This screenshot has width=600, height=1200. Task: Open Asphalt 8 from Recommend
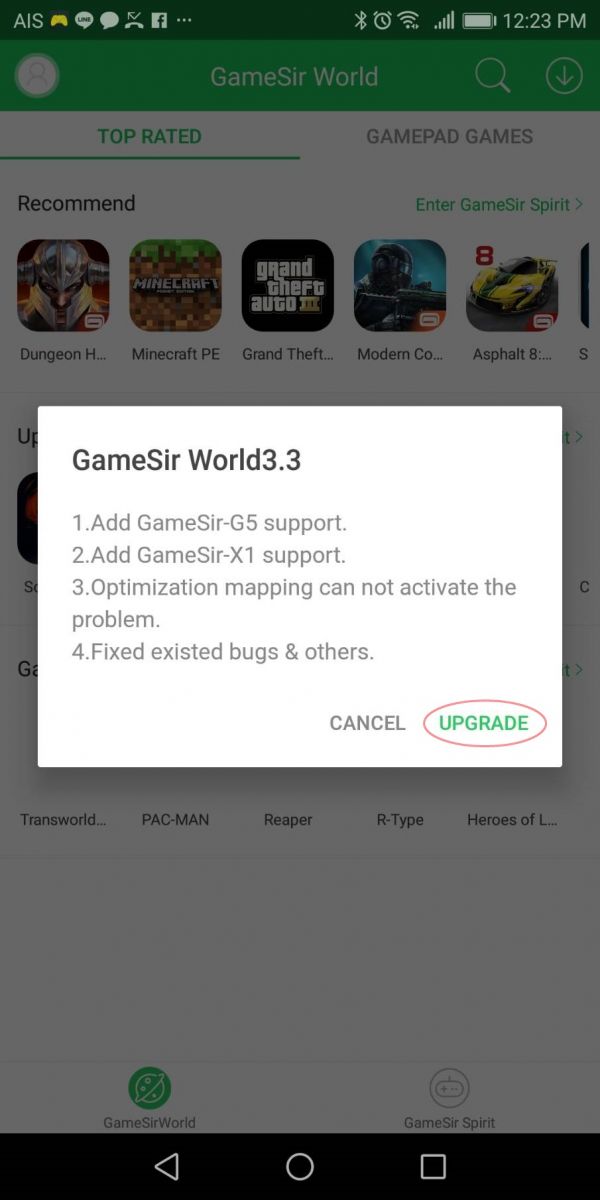click(x=512, y=286)
